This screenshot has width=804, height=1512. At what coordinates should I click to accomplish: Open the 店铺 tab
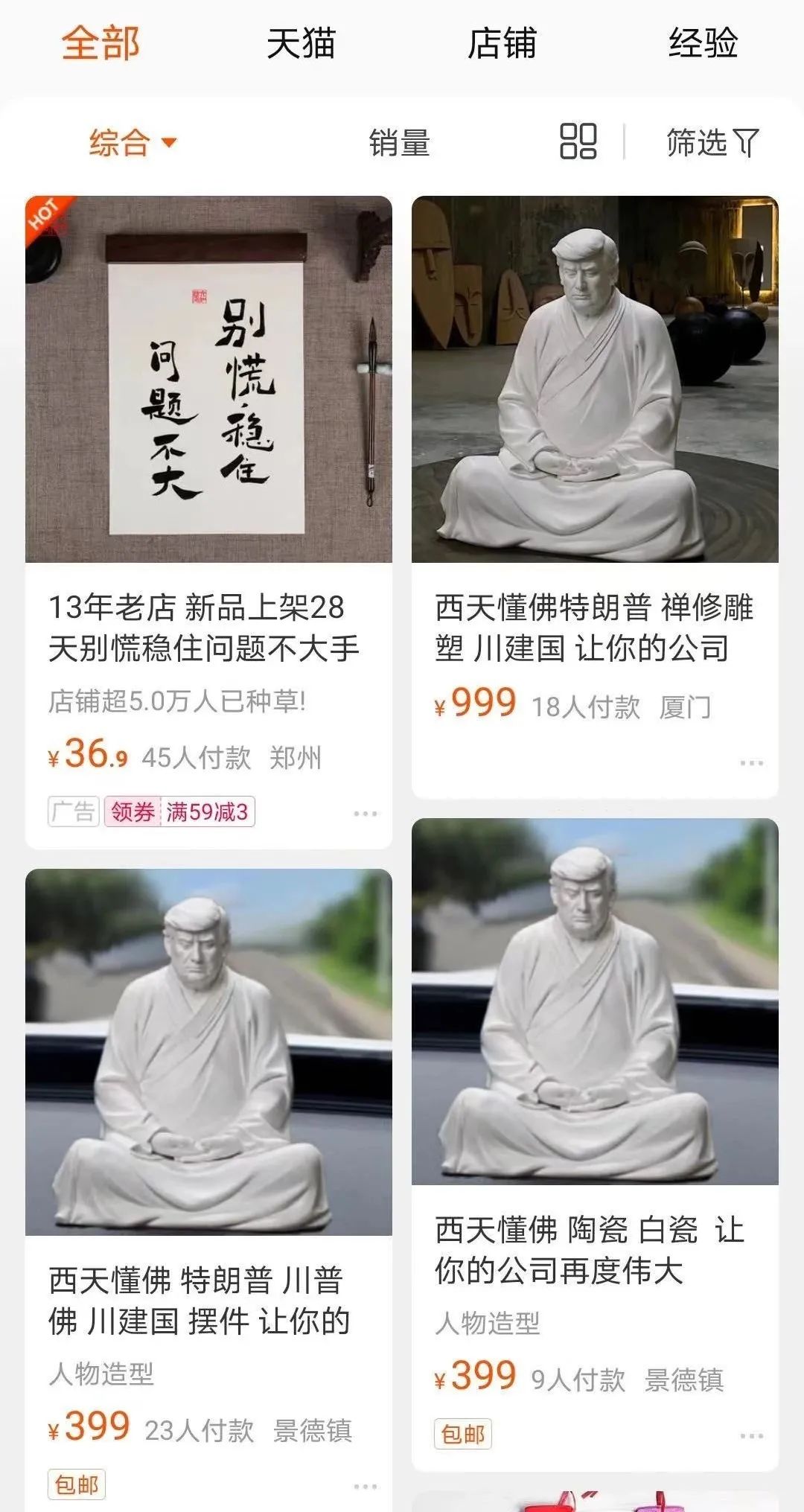(502, 43)
